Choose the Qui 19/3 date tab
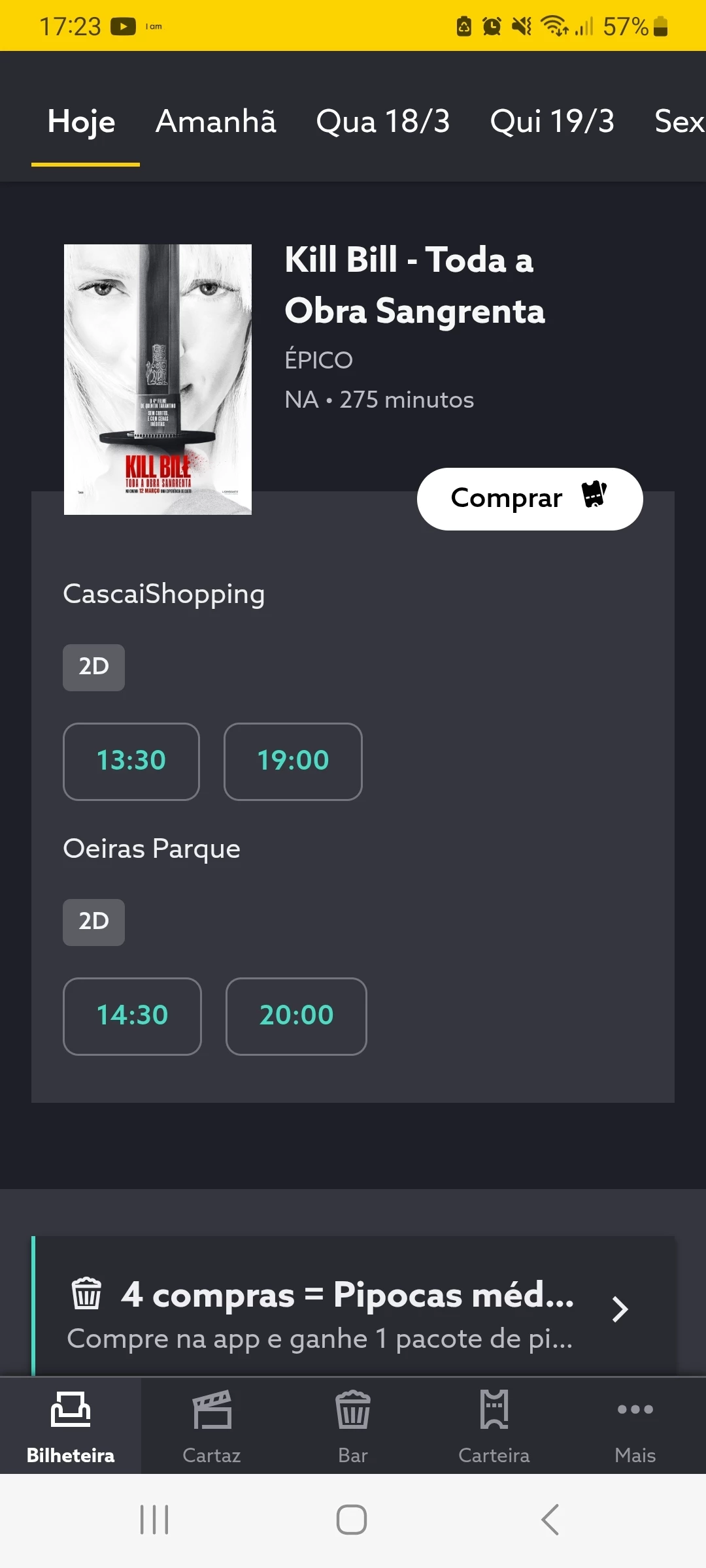The image size is (706, 1568). (552, 122)
